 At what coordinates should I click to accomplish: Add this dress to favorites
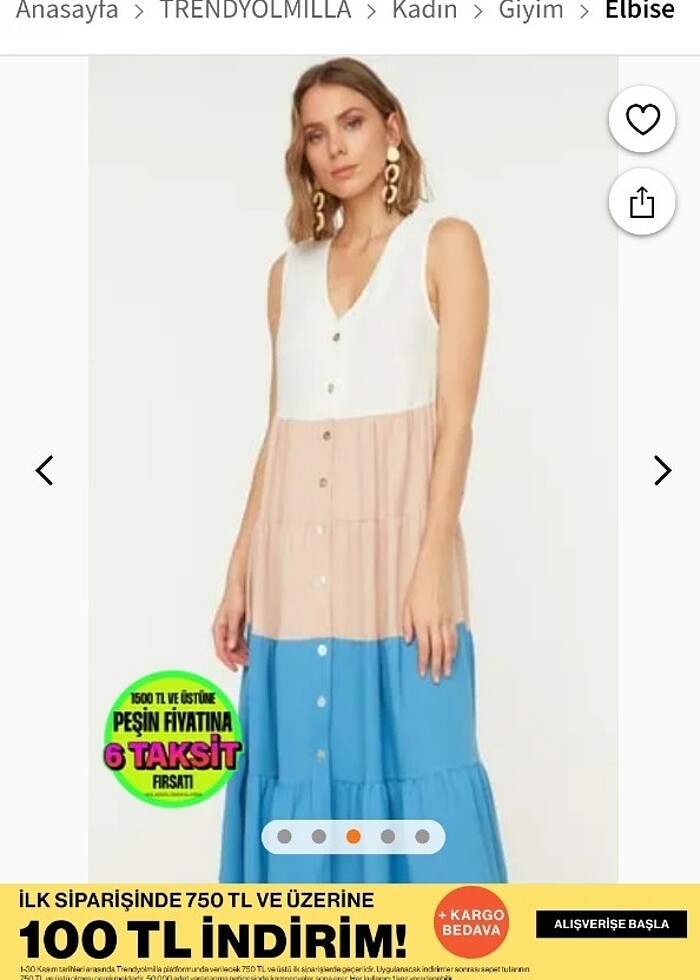point(642,119)
